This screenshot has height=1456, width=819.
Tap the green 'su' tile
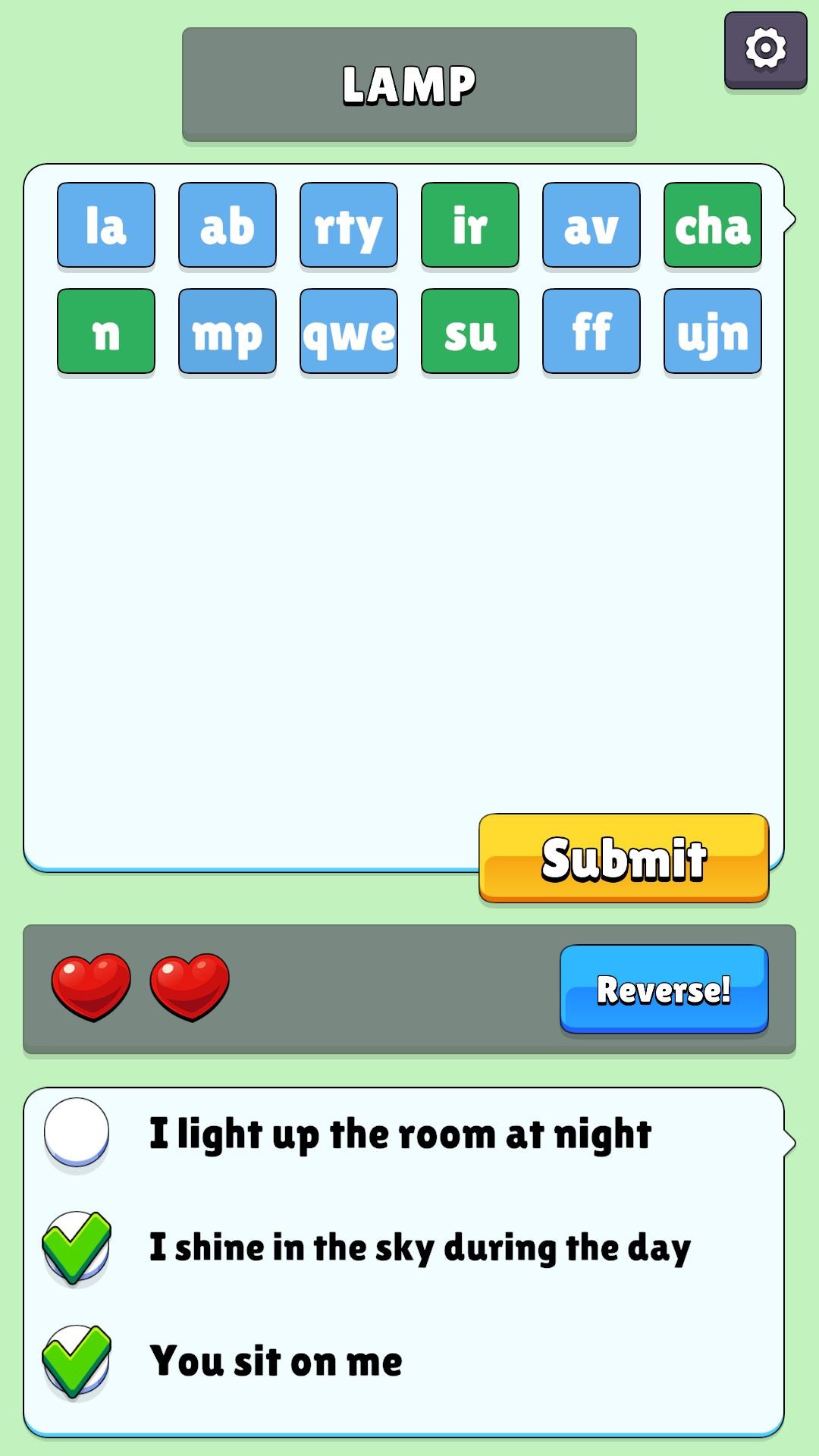470,331
